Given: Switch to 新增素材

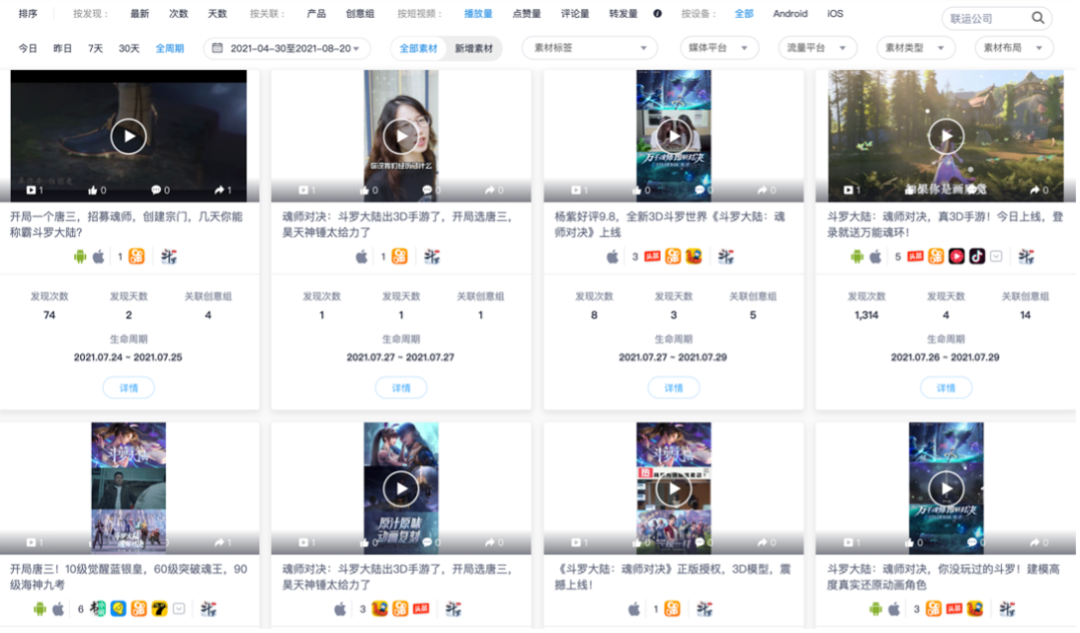Looking at the screenshot, I should (x=473, y=48).
